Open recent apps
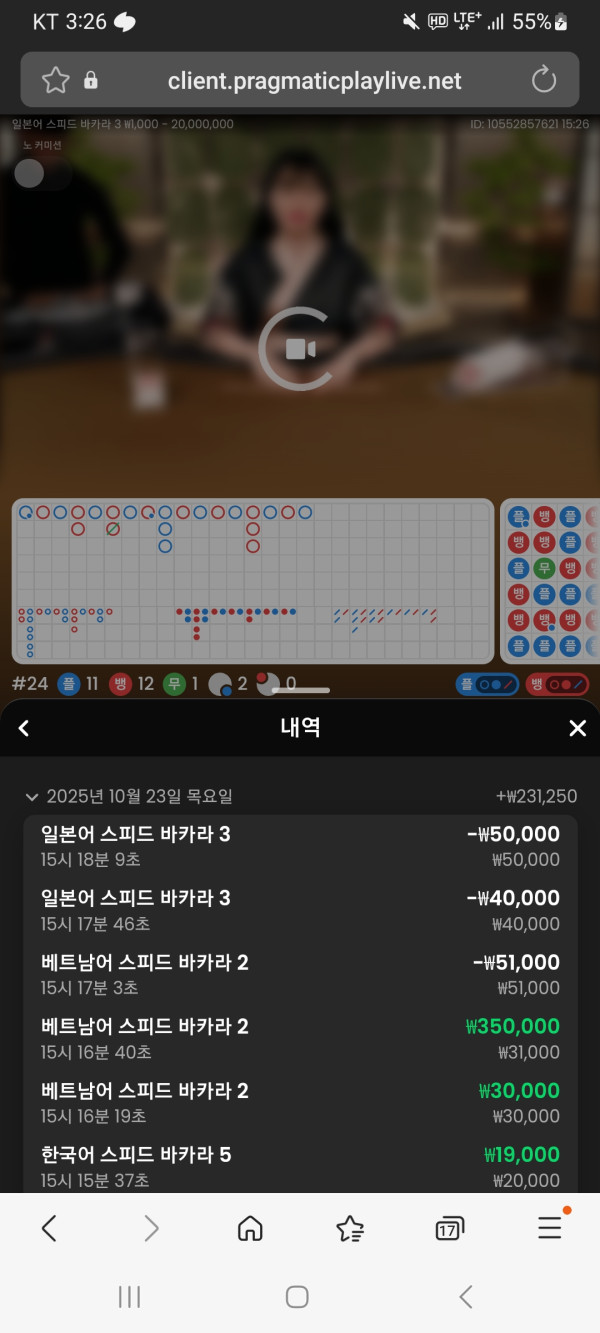This screenshot has height=1333, width=600. 129,1297
